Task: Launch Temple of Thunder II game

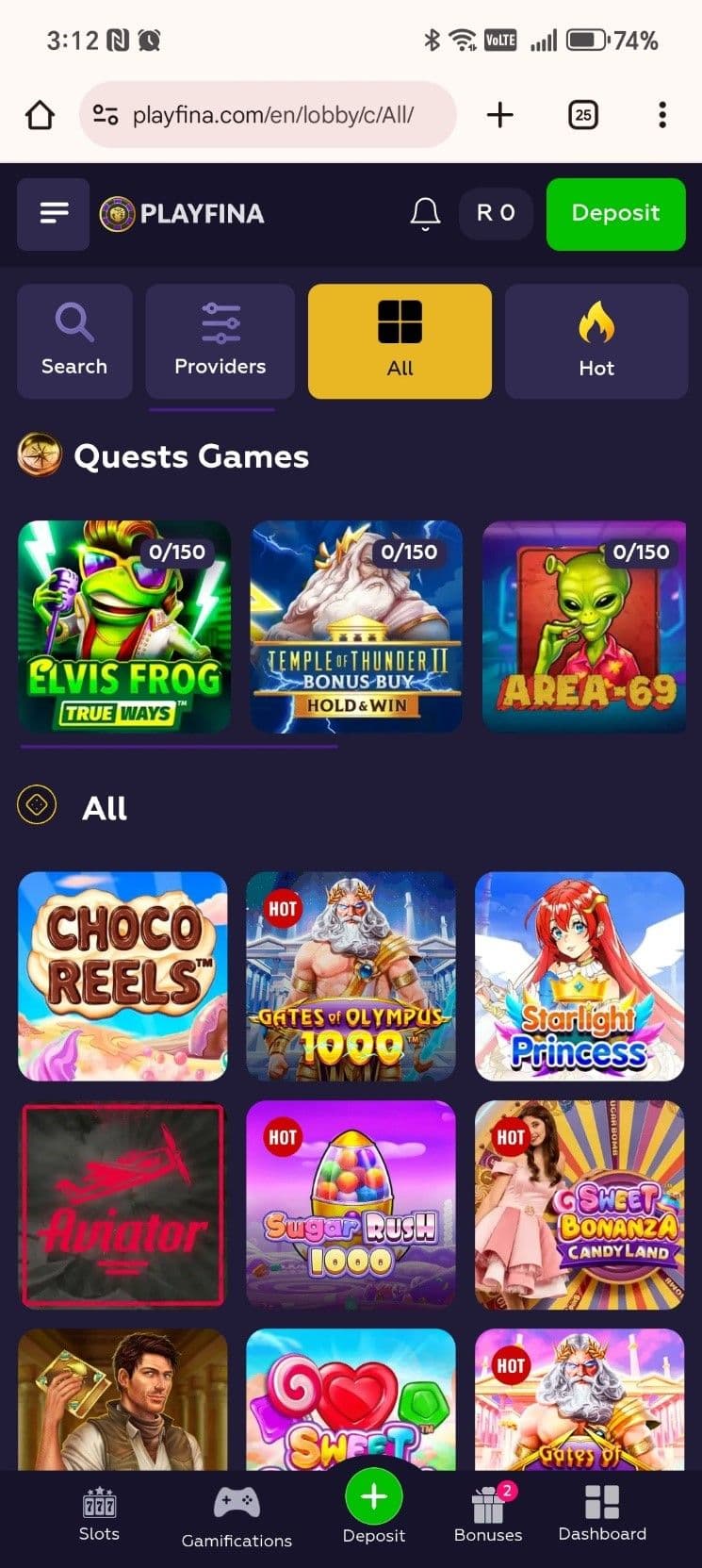Action: point(356,627)
